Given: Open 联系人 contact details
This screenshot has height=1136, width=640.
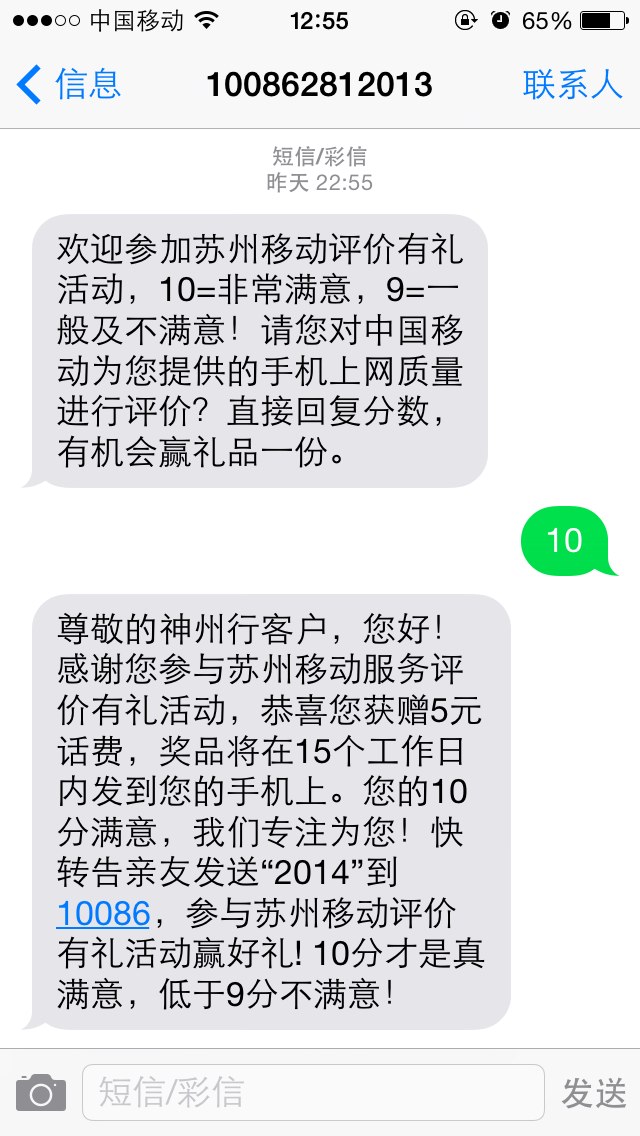Looking at the screenshot, I should pos(572,84).
